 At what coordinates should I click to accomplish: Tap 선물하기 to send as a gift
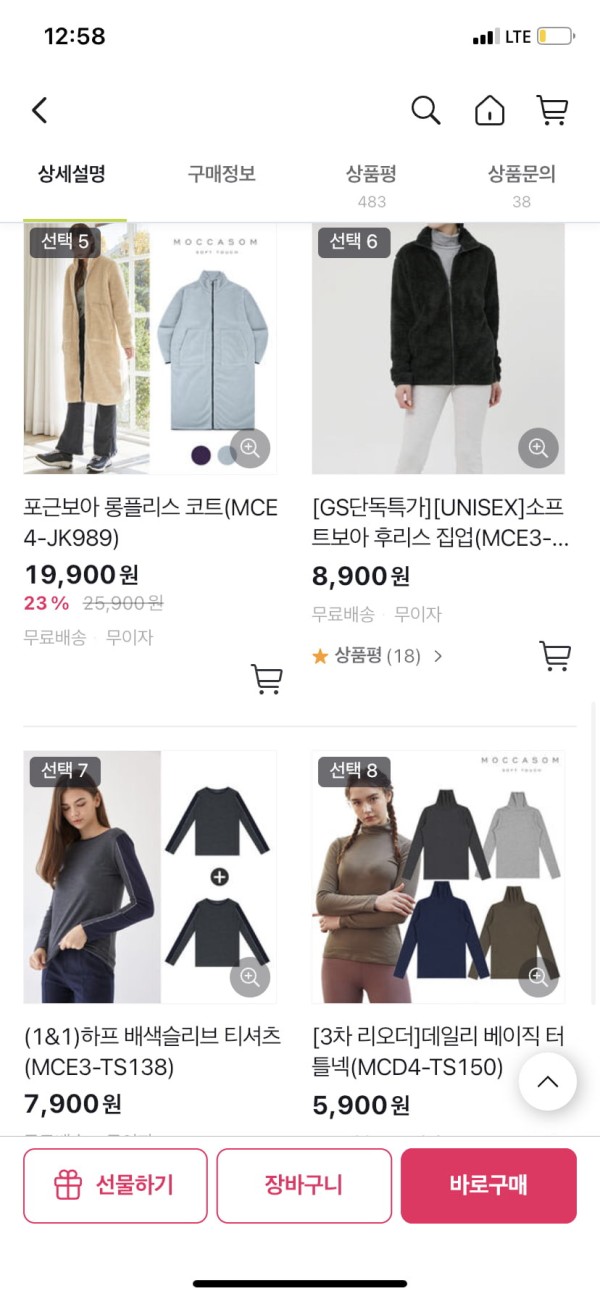point(115,1185)
